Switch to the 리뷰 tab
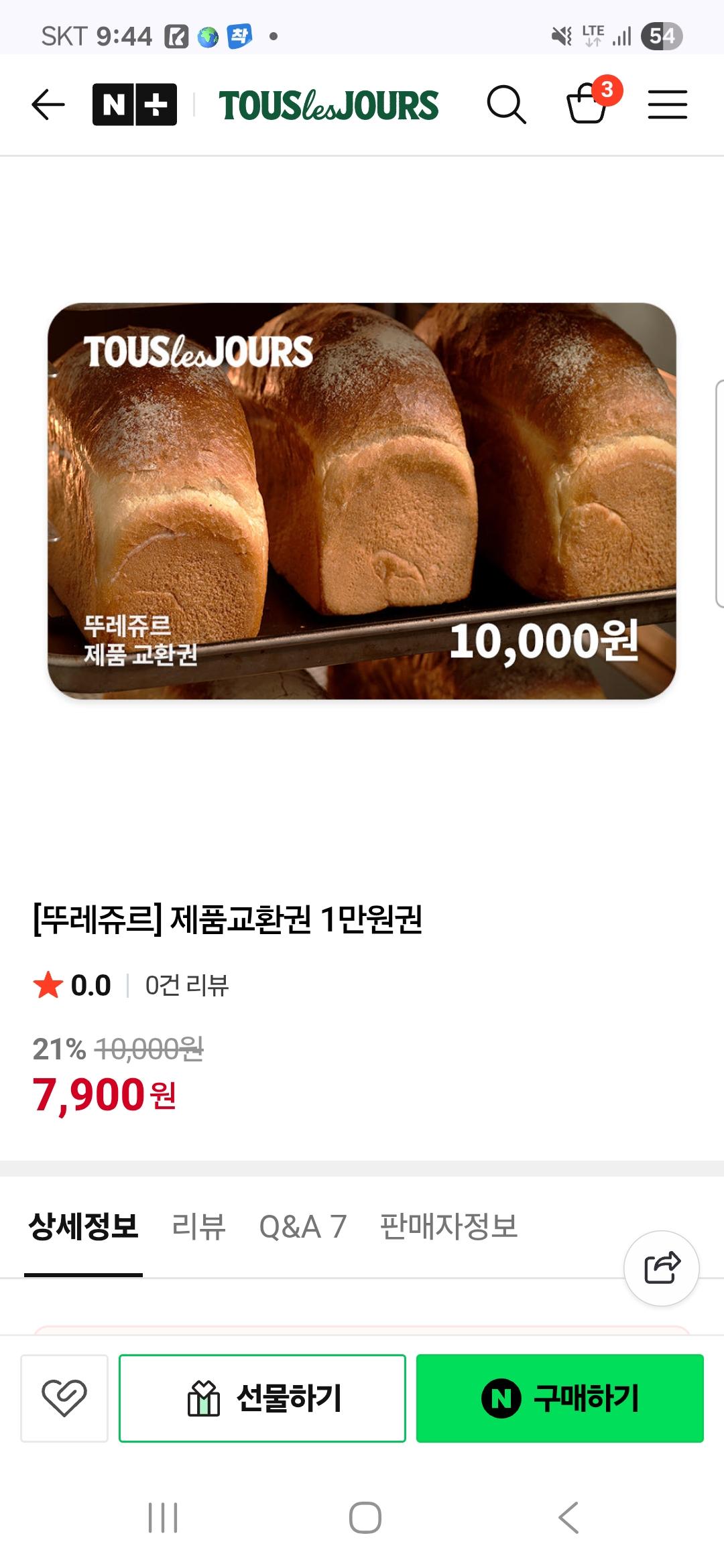The width and height of the screenshot is (724, 1568). point(198,1227)
